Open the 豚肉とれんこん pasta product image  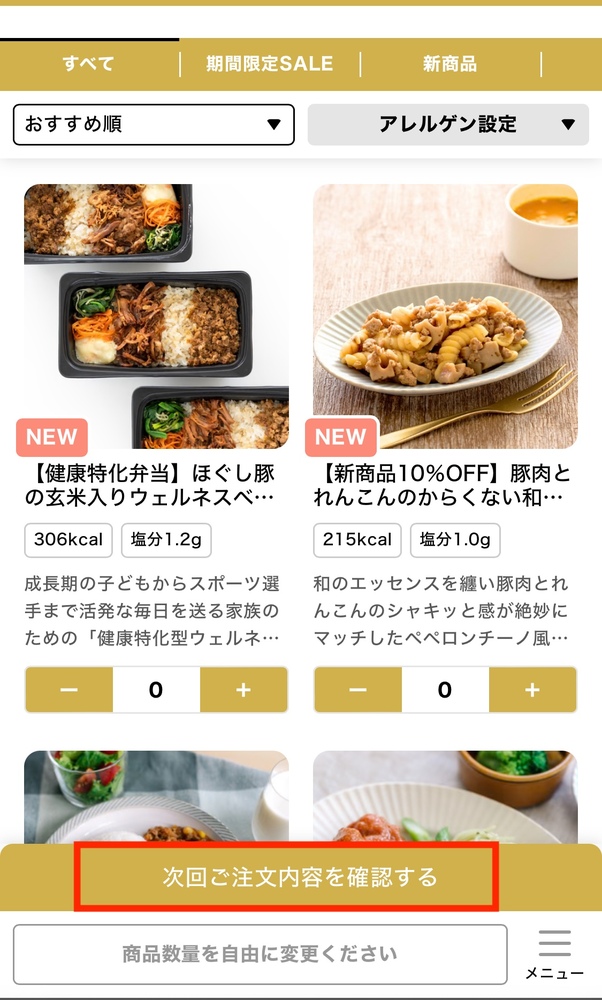(445, 316)
